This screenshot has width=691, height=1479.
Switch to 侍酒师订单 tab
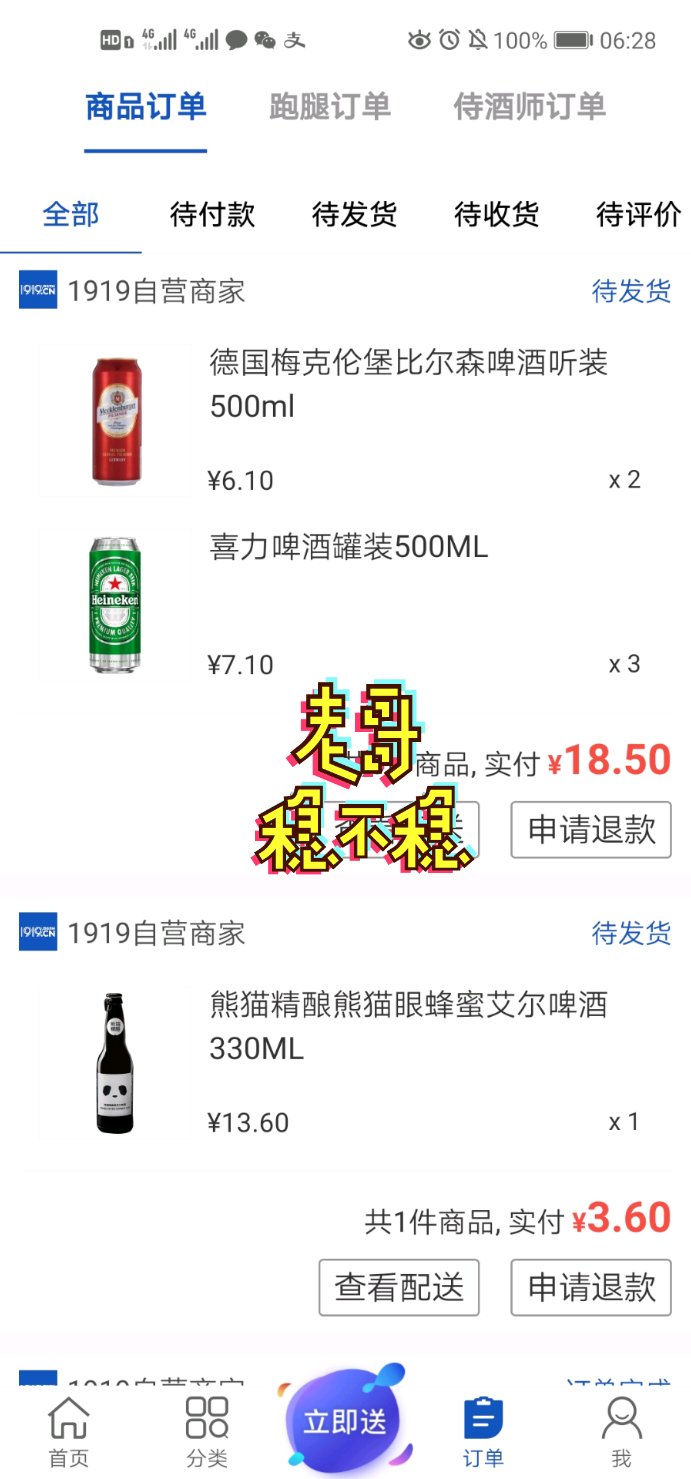[x=529, y=107]
